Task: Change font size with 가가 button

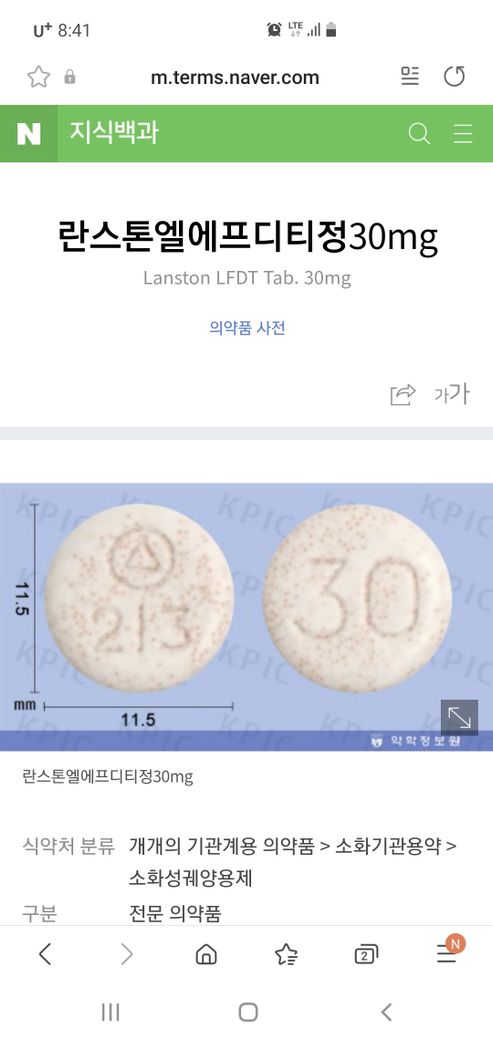Action: tap(452, 394)
